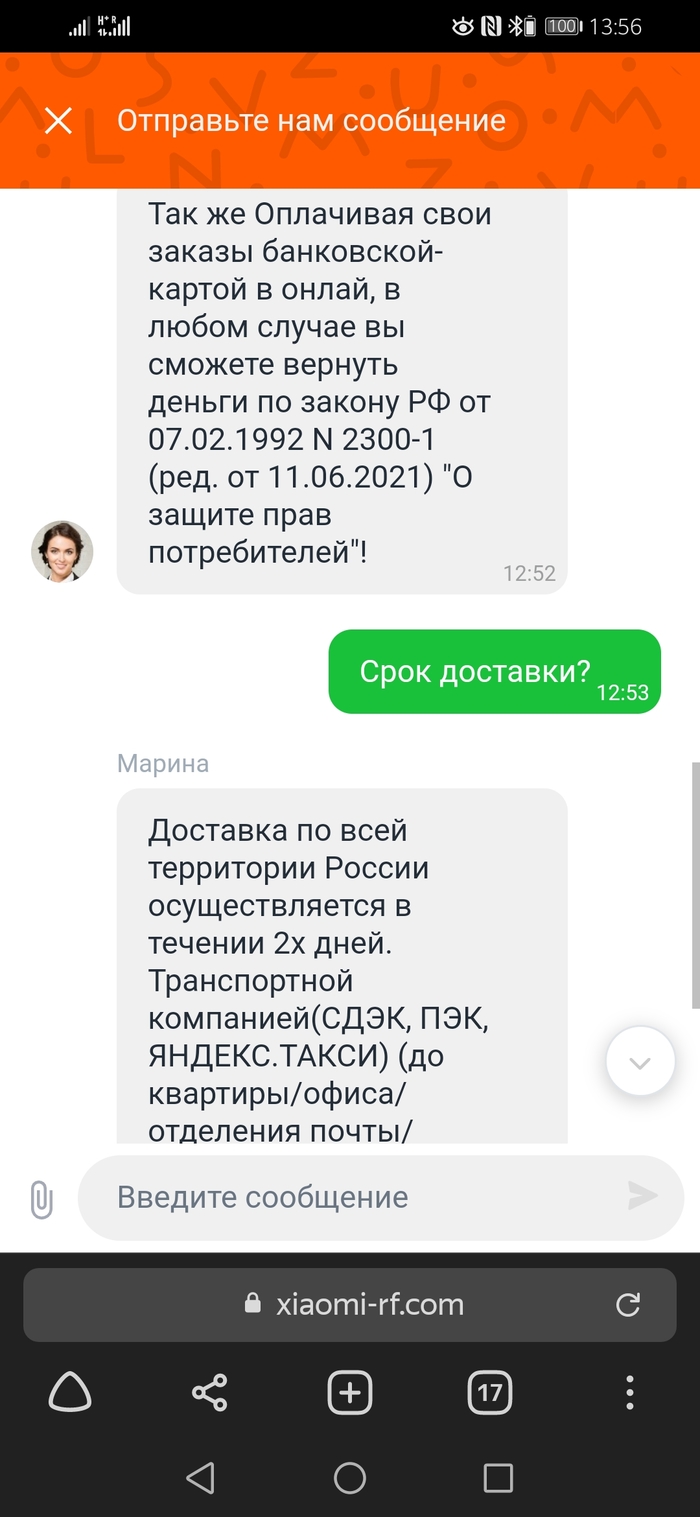Show recent apps from navigation bar
The width and height of the screenshot is (700, 1517).
[x=497, y=1477]
